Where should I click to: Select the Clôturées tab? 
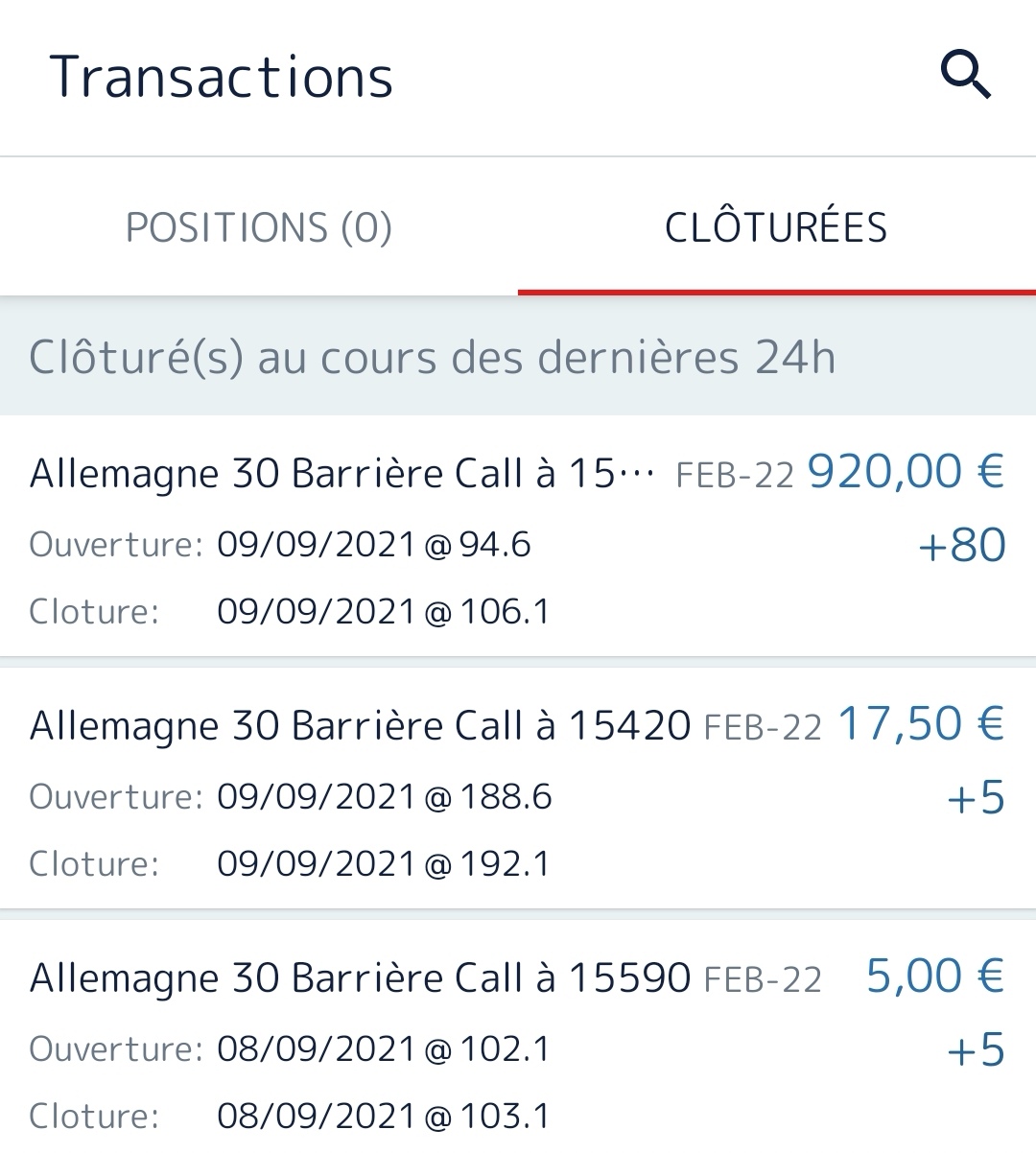coord(776,227)
